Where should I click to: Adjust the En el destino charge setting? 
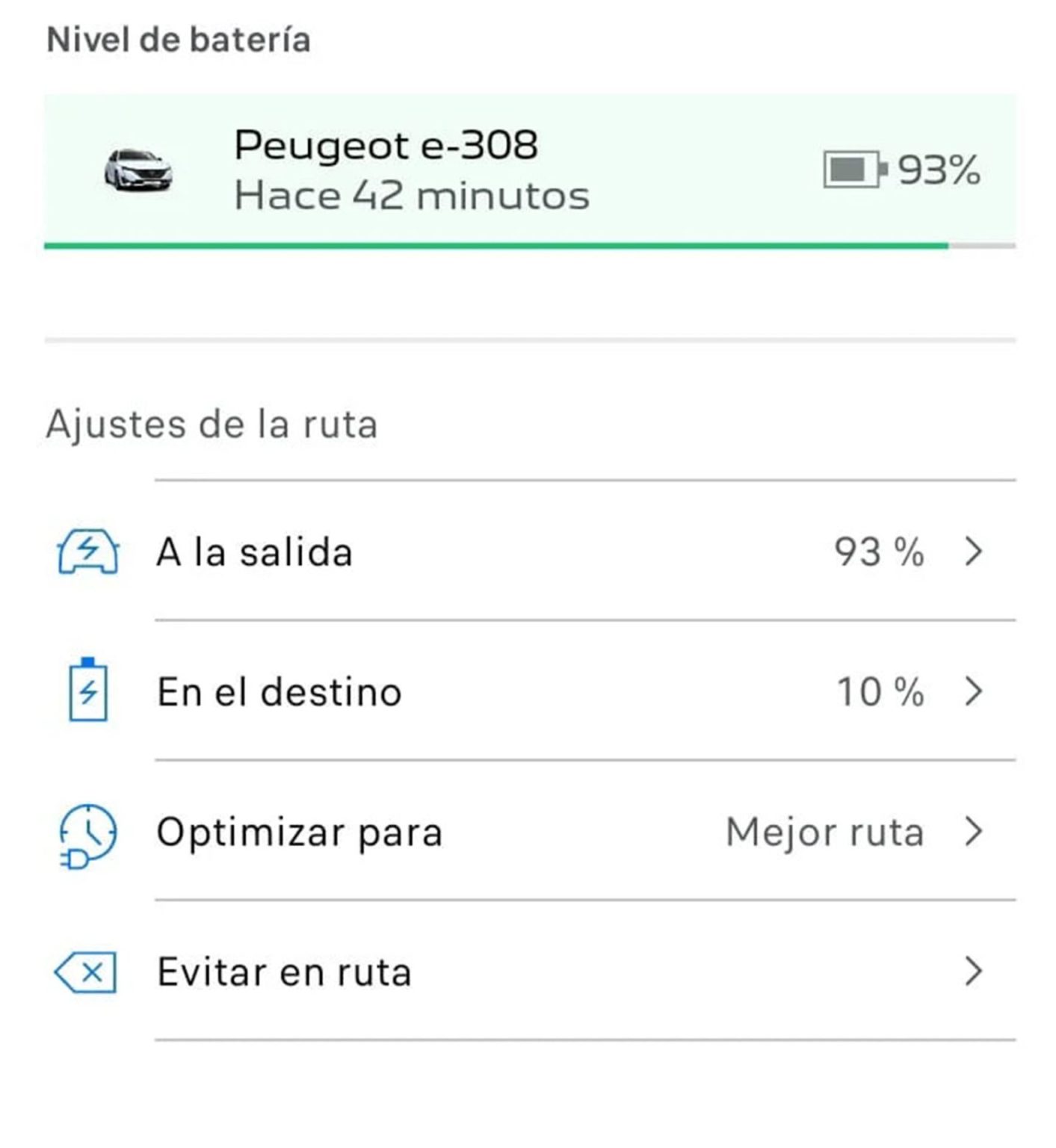[x=523, y=691]
